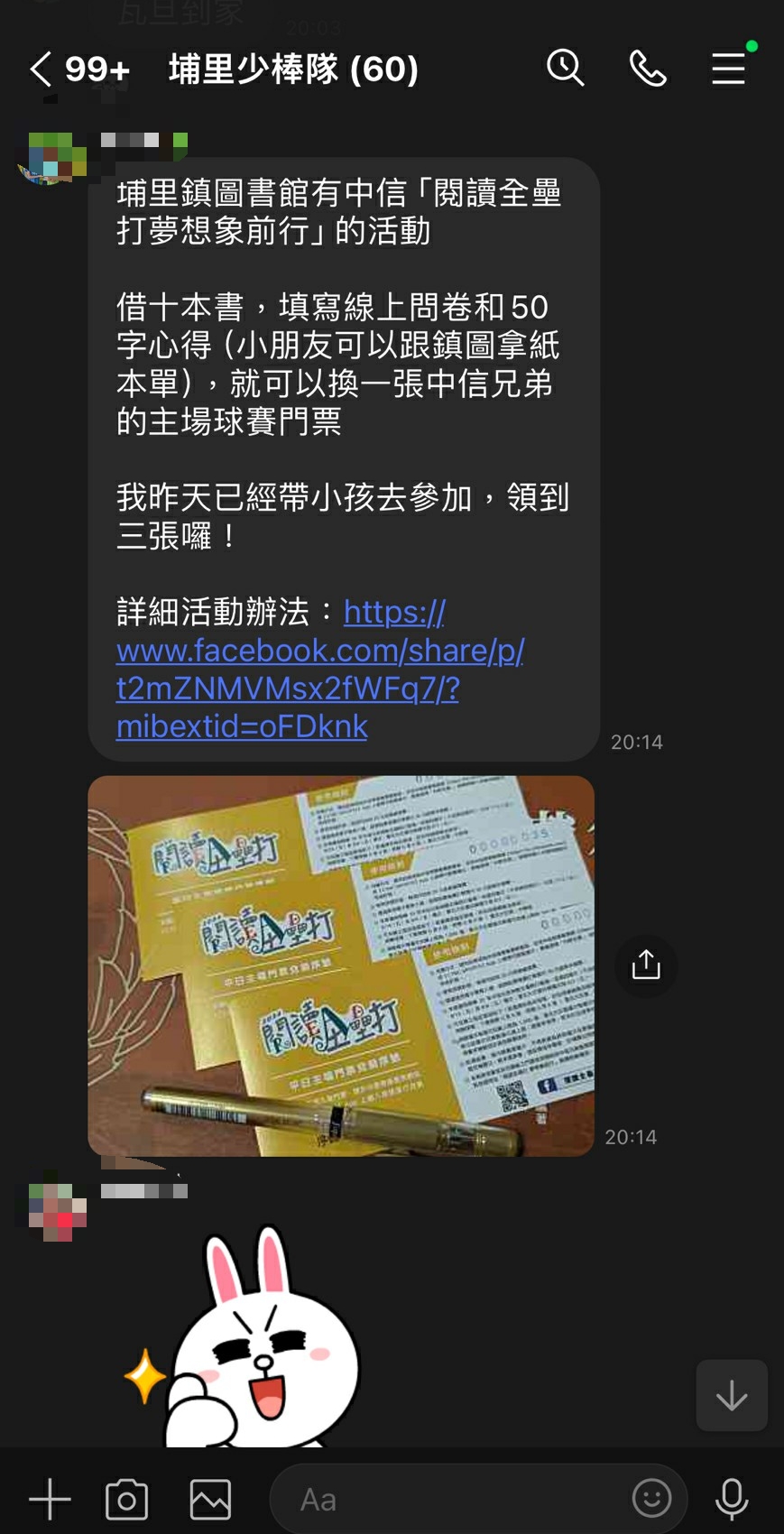784x1534 pixels.
Task: Open the sticker and emoji picker
Action: point(651,1499)
